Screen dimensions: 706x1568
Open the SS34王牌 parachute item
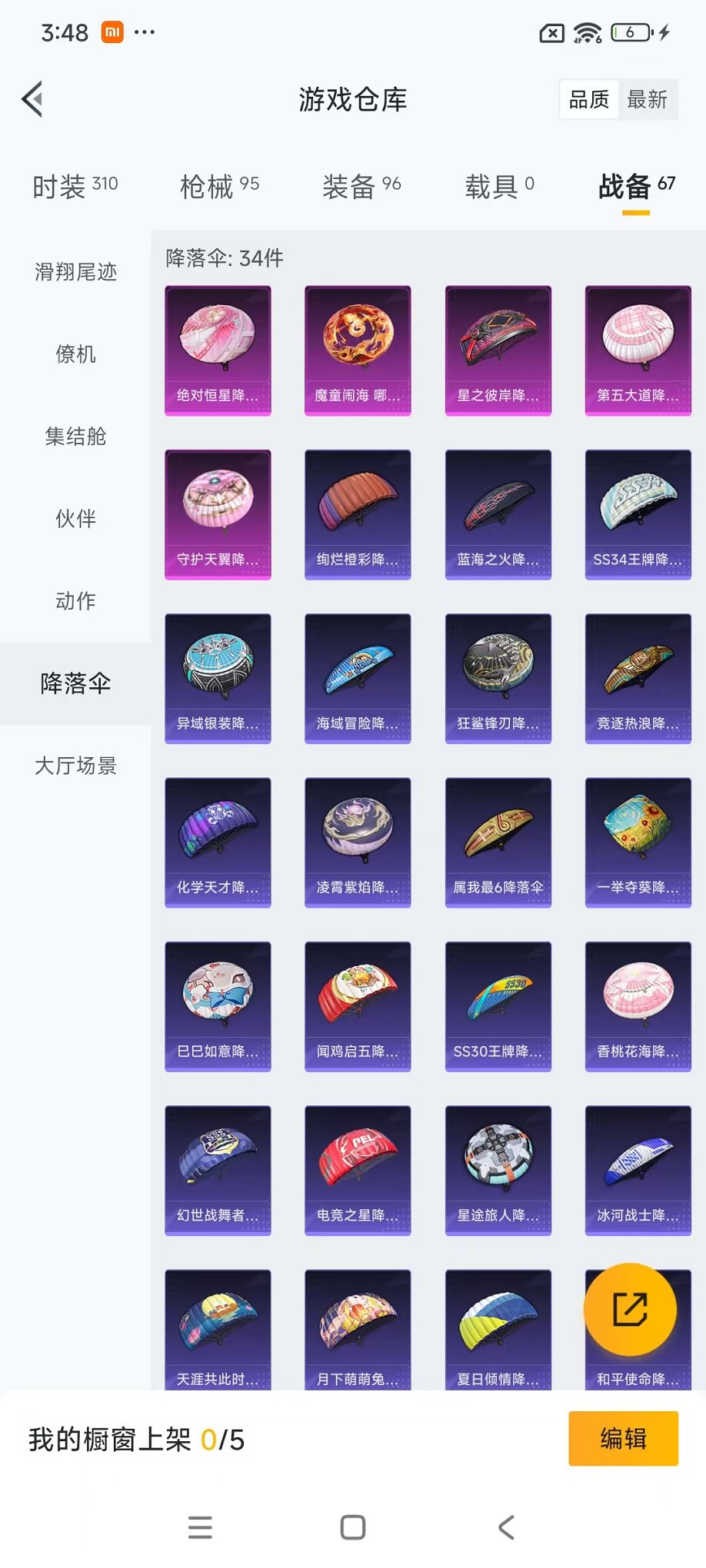tap(638, 514)
